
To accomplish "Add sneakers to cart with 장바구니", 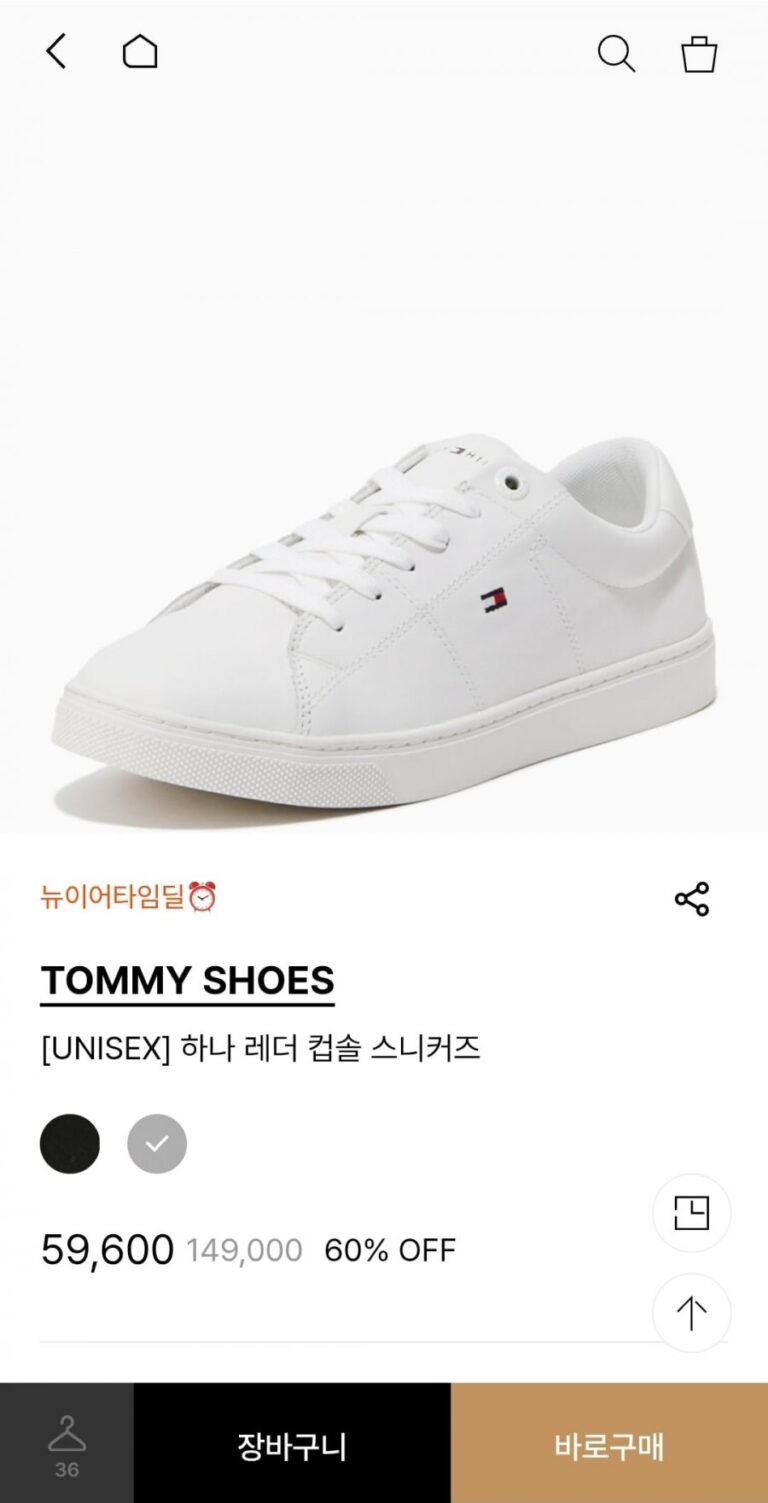I will (292, 1445).
